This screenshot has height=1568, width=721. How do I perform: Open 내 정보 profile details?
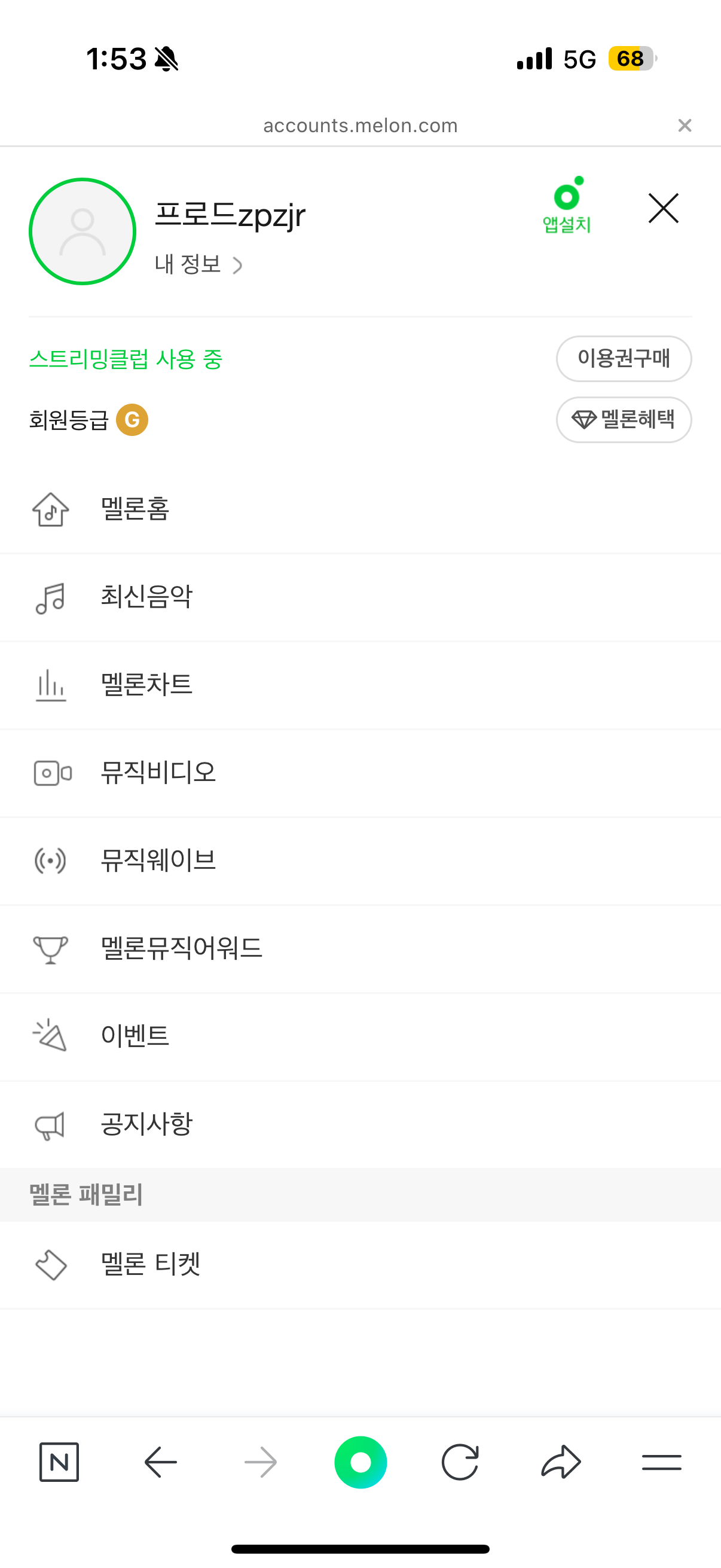coord(198,264)
